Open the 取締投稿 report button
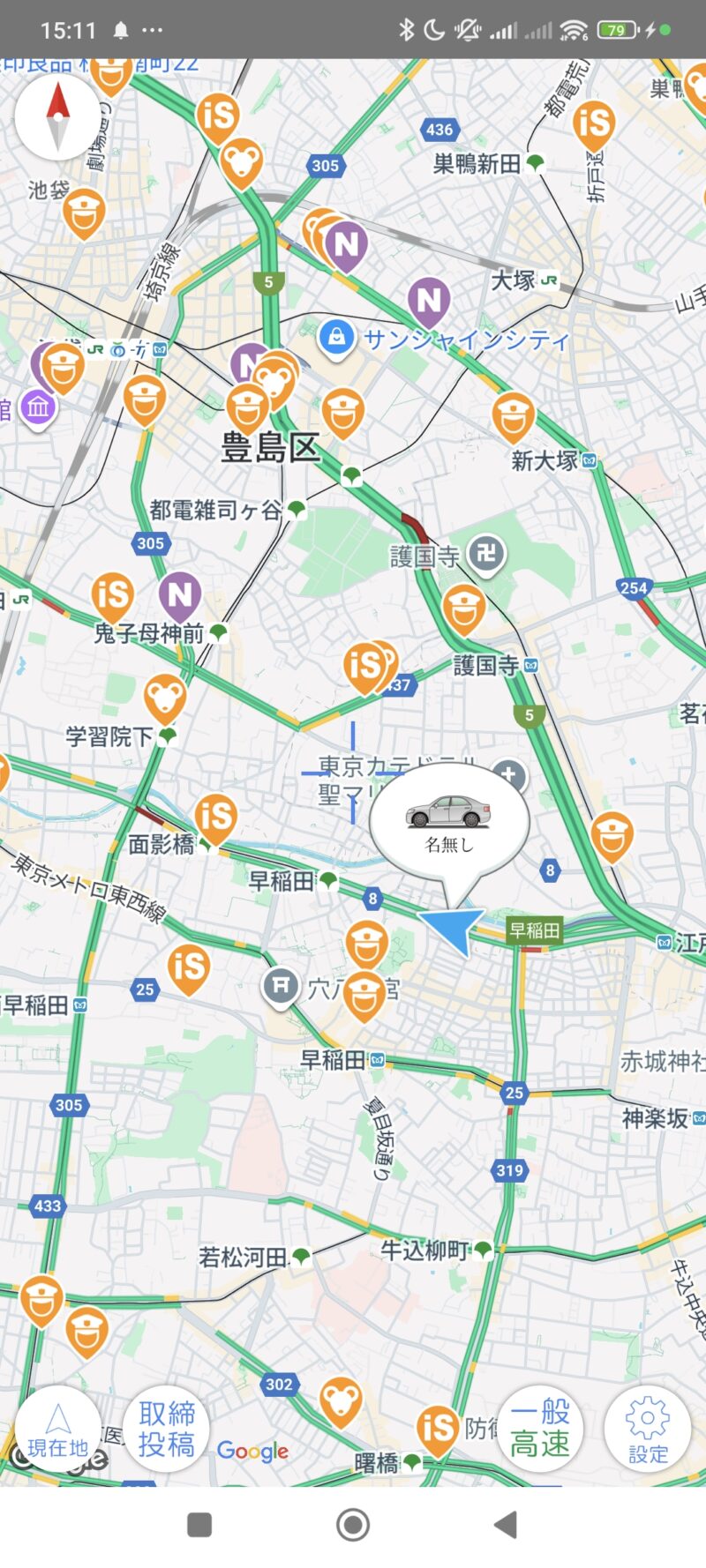Viewport: 706px width, 1568px height. pos(166,1428)
